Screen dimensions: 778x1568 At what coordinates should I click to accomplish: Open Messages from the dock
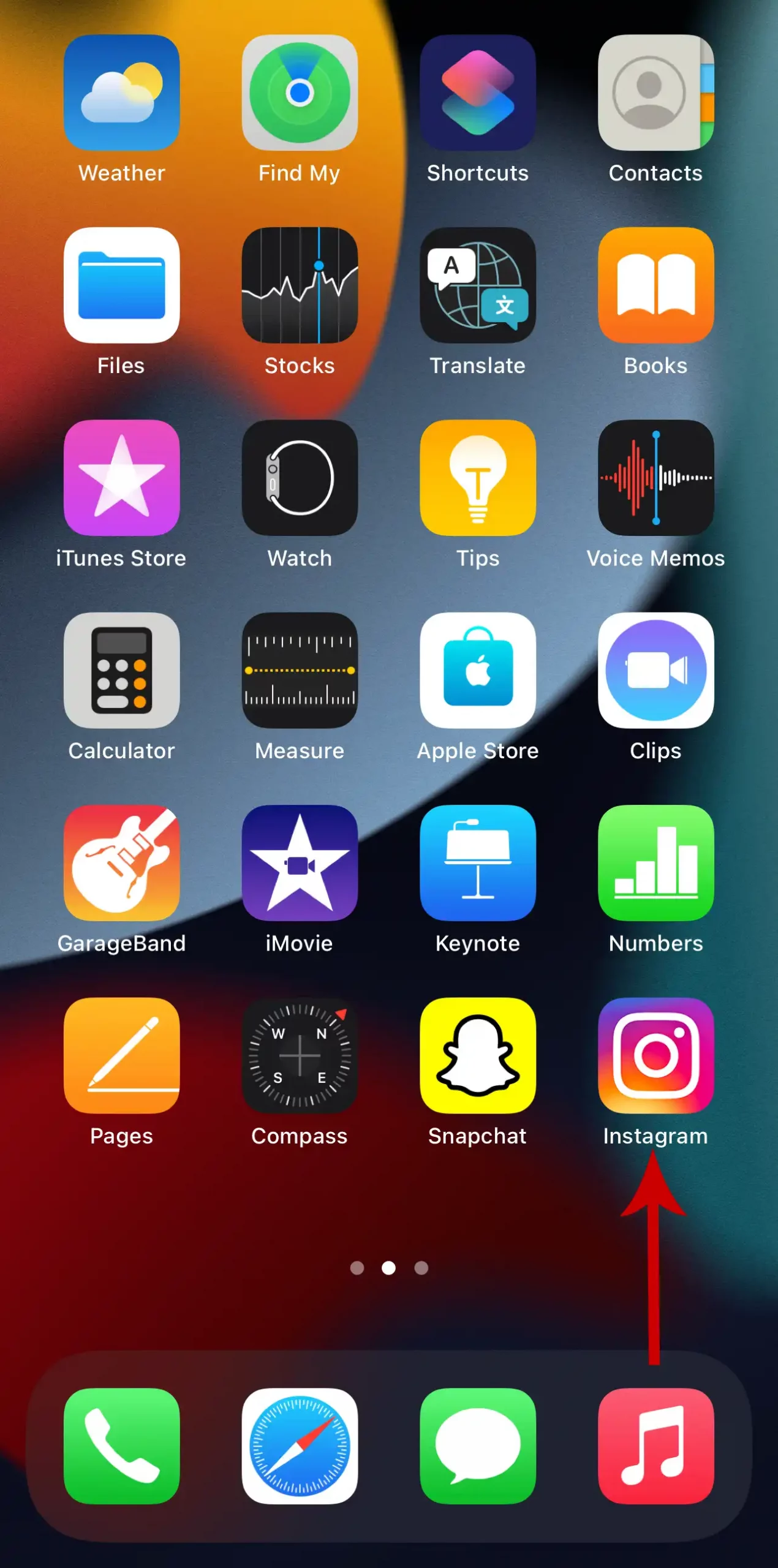pyautogui.click(x=478, y=1445)
